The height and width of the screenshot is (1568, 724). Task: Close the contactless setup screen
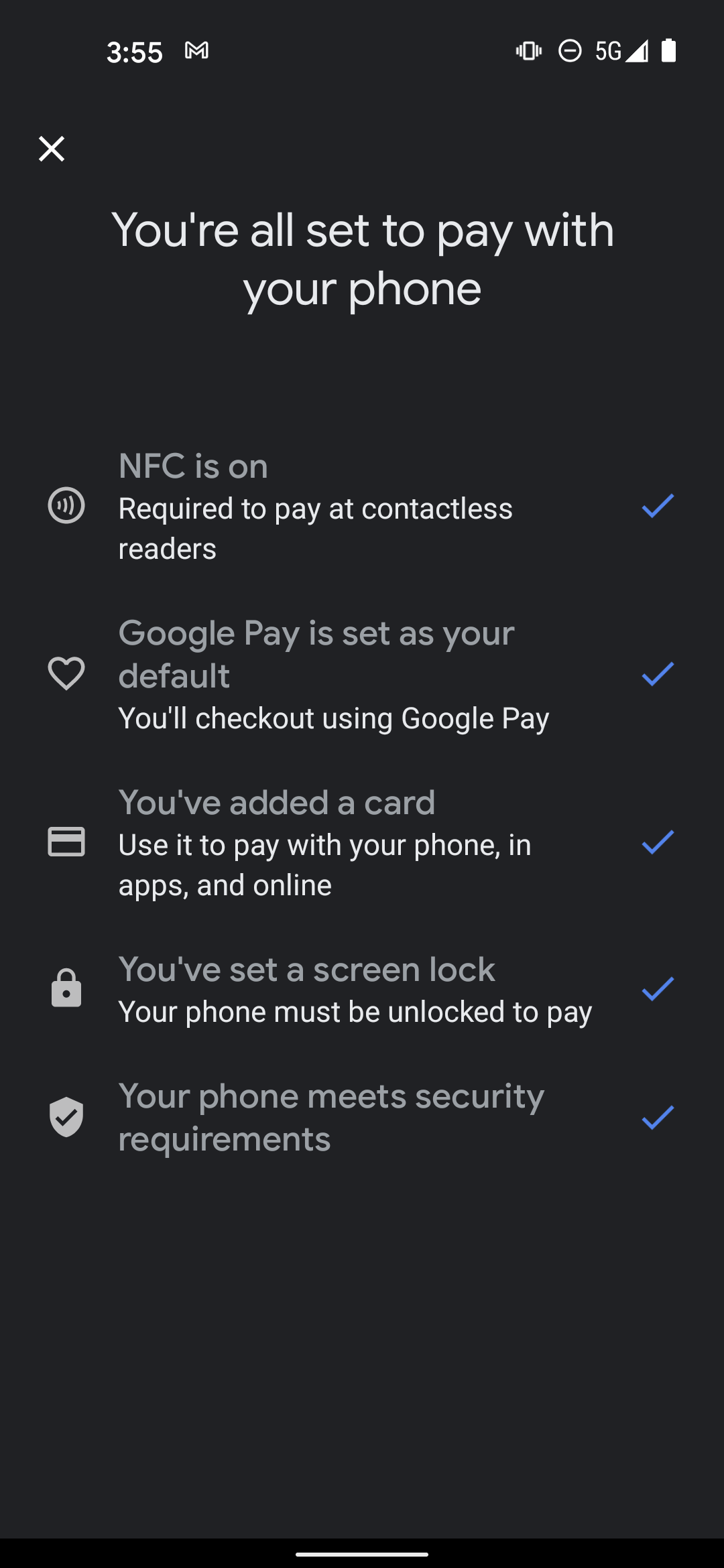(52, 149)
